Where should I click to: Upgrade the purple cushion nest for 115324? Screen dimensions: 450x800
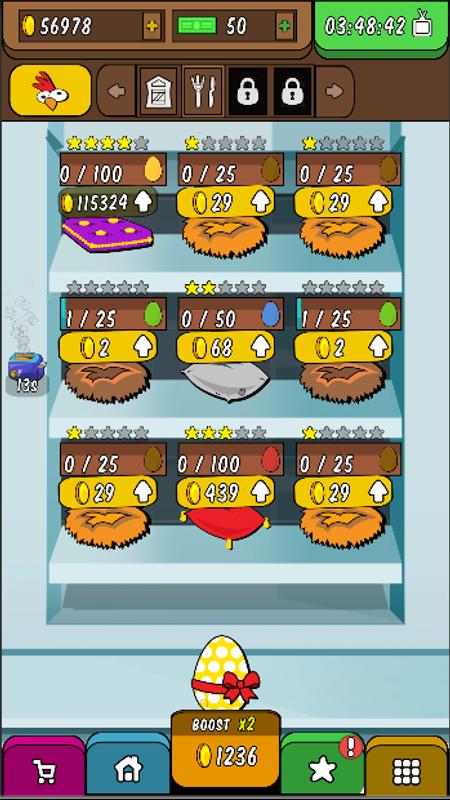pyautogui.click(x=108, y=203)
